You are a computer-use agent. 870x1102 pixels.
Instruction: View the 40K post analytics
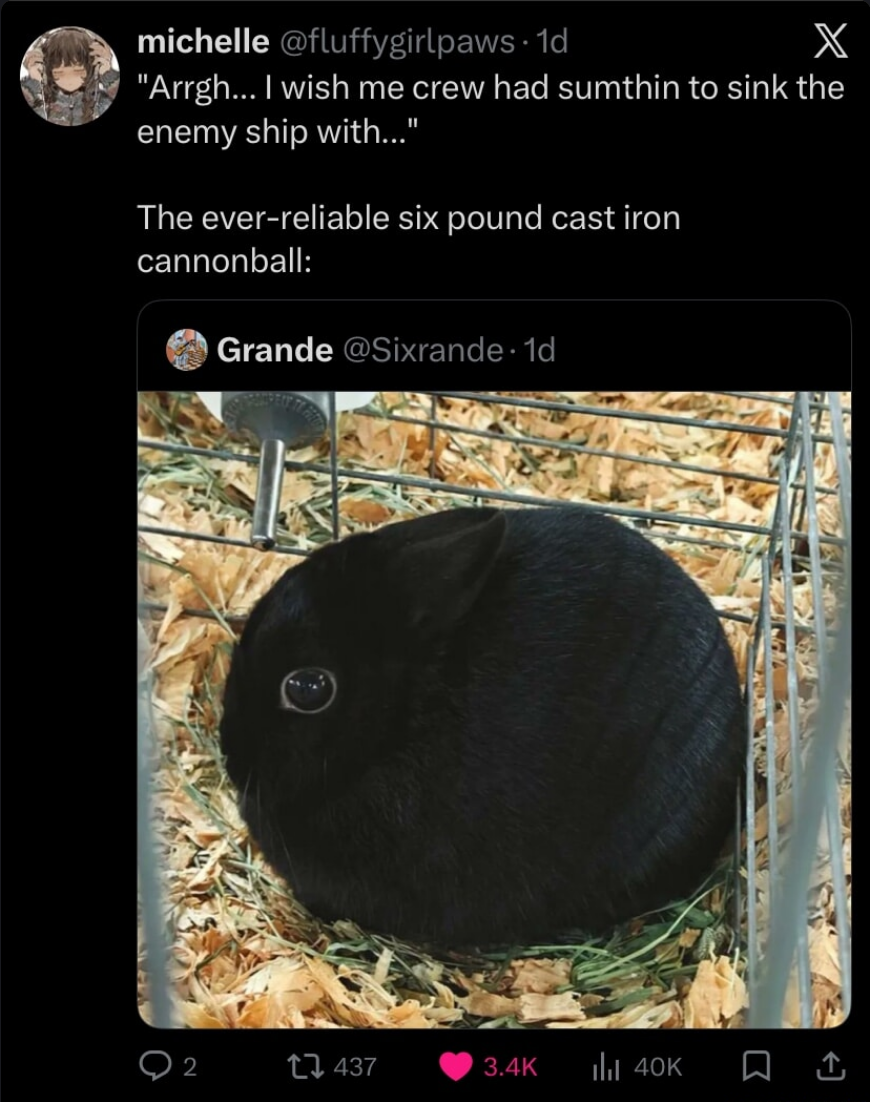[606, 1066]
